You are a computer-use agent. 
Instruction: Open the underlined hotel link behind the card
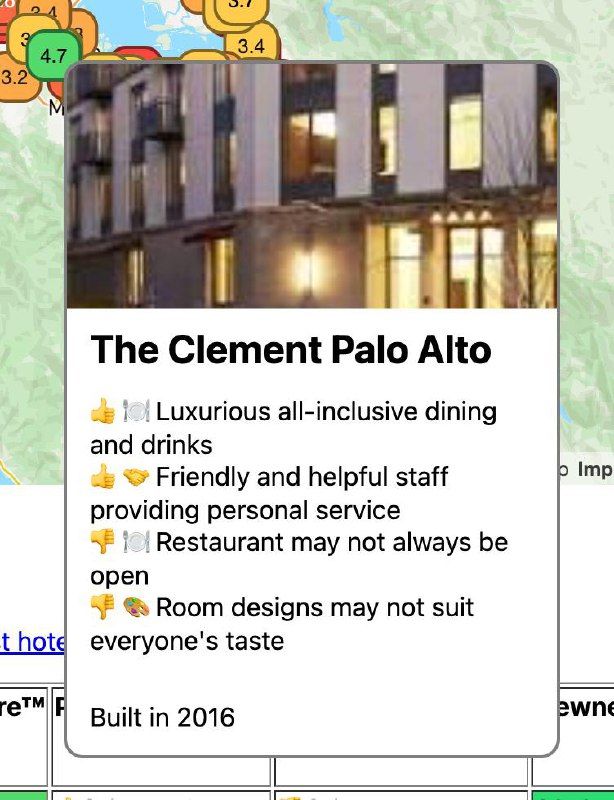click(32, 641)
